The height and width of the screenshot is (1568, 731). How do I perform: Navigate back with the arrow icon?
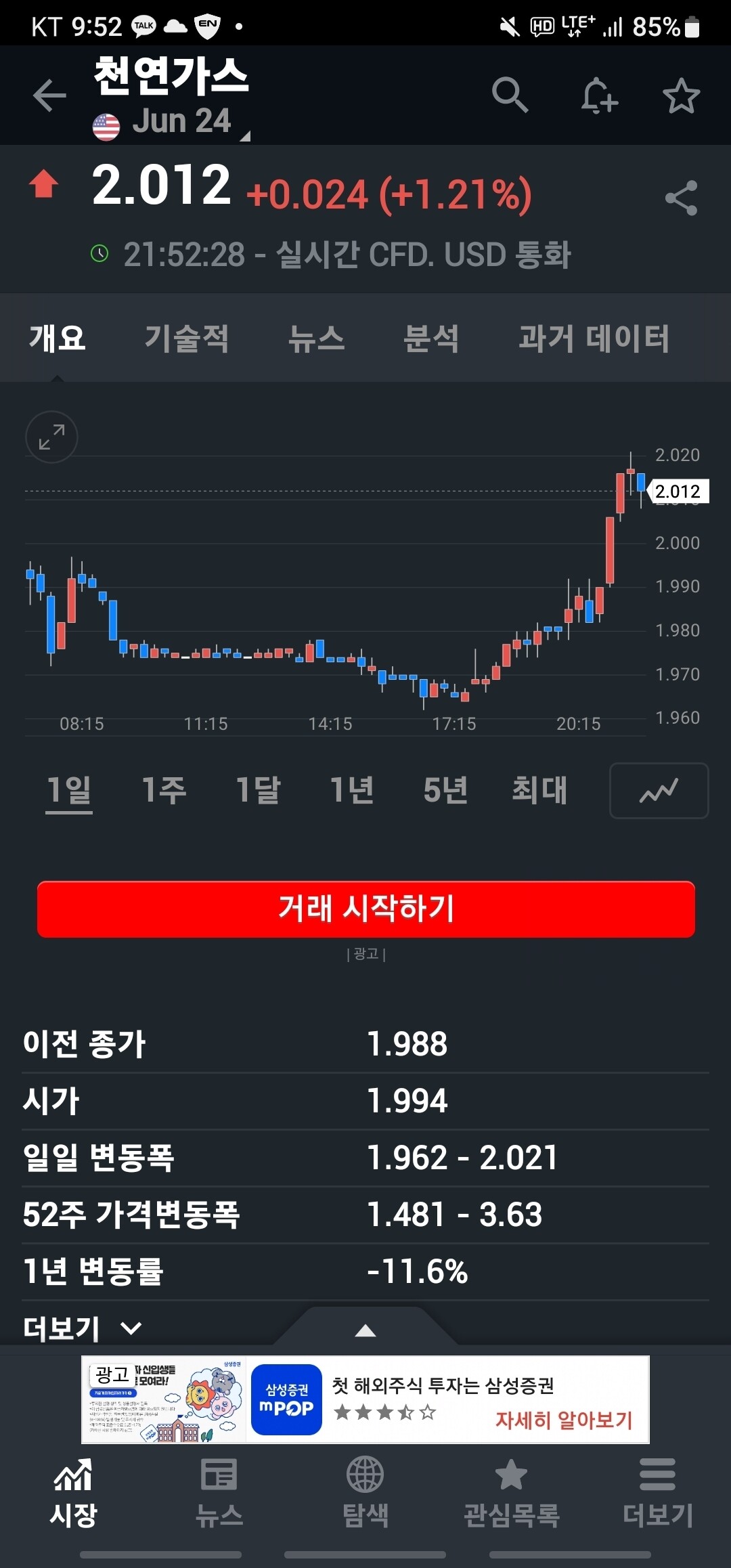47,95
